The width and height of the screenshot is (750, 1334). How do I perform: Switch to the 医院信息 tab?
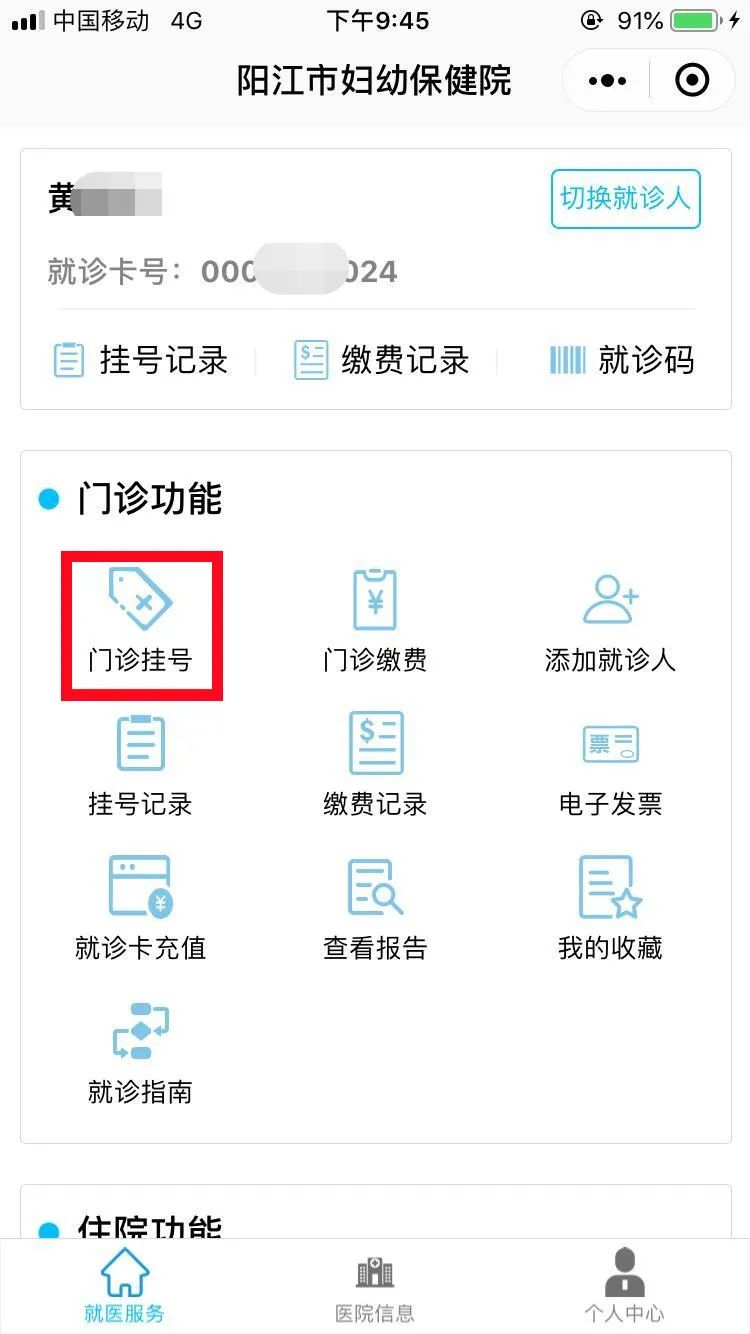tap(375, 1288)
